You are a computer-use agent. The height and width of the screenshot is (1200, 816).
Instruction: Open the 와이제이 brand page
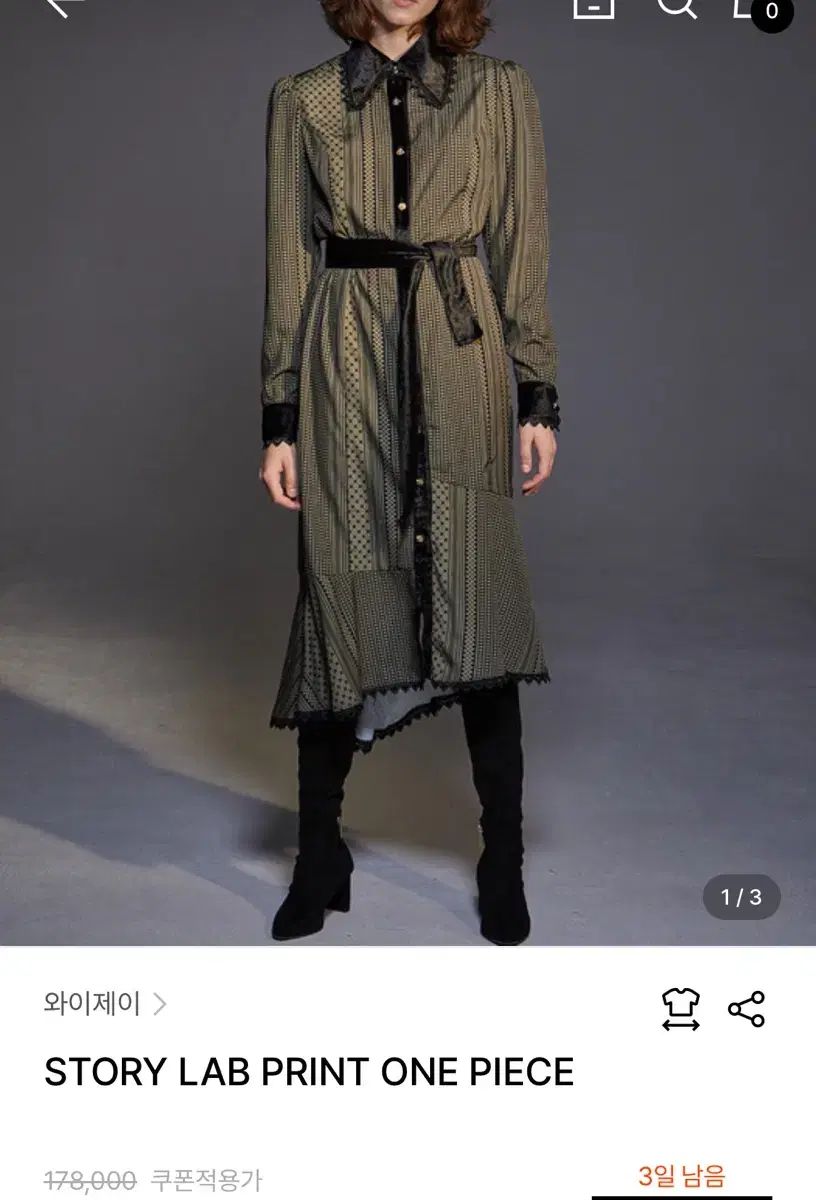tap(104, 1004)
